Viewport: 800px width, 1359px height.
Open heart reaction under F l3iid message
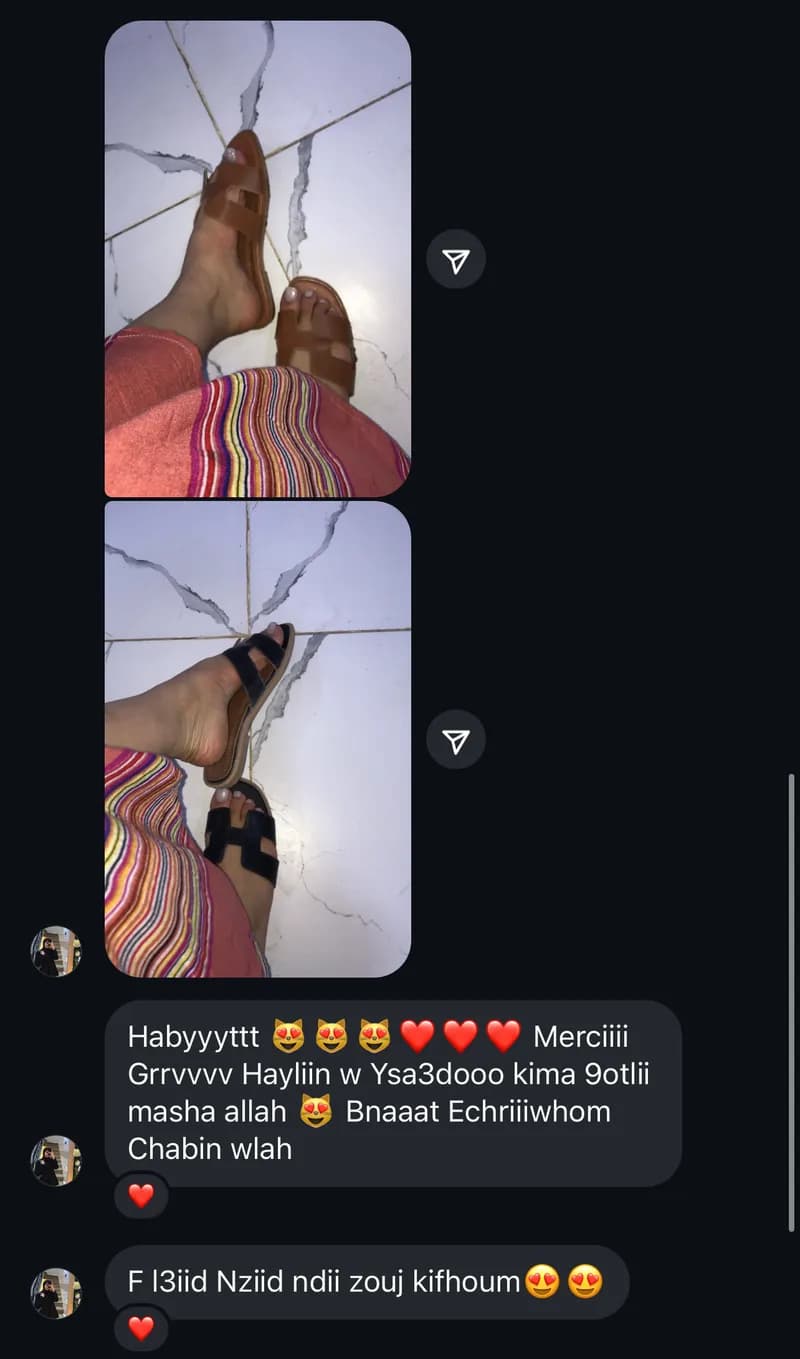point(141,1328)
